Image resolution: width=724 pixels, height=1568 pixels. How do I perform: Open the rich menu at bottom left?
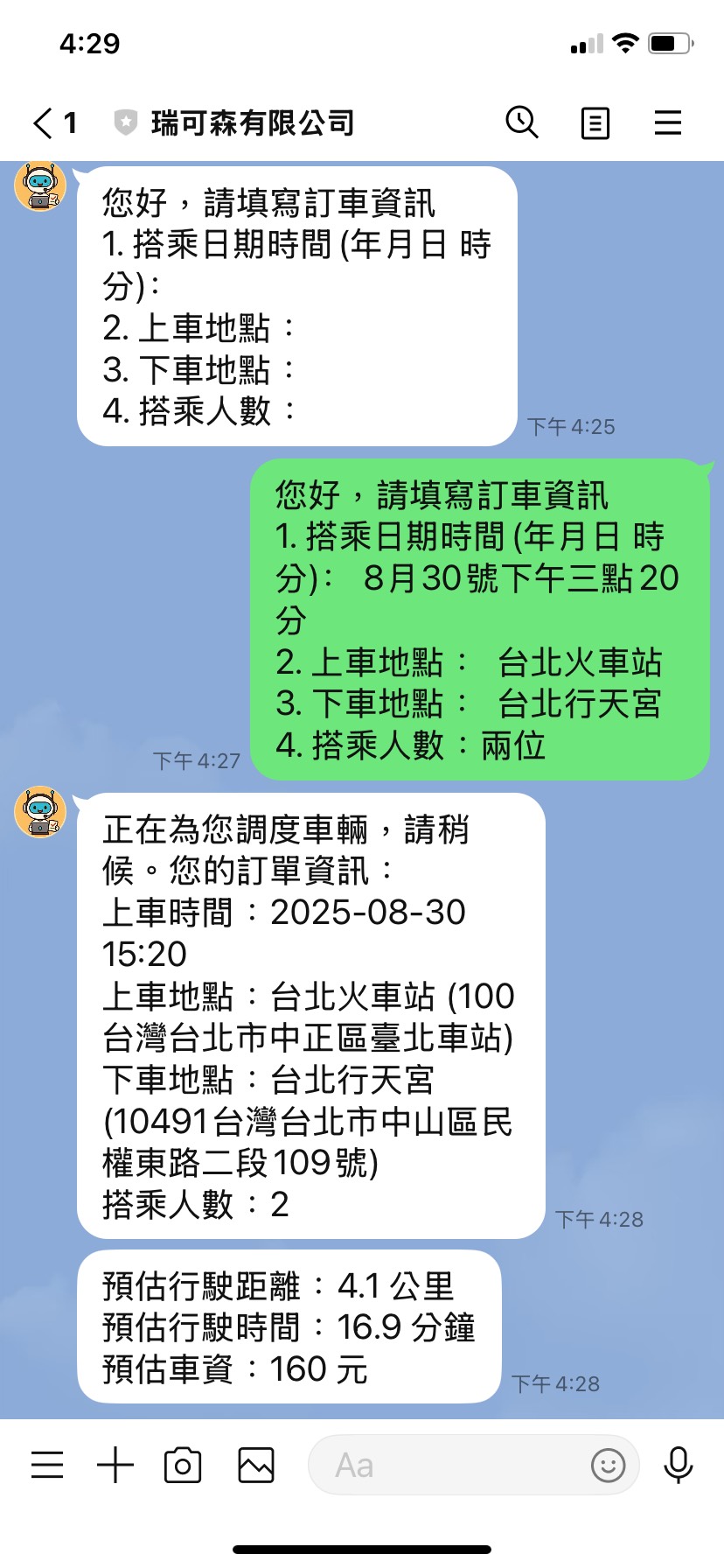(x=47, y=1465)
